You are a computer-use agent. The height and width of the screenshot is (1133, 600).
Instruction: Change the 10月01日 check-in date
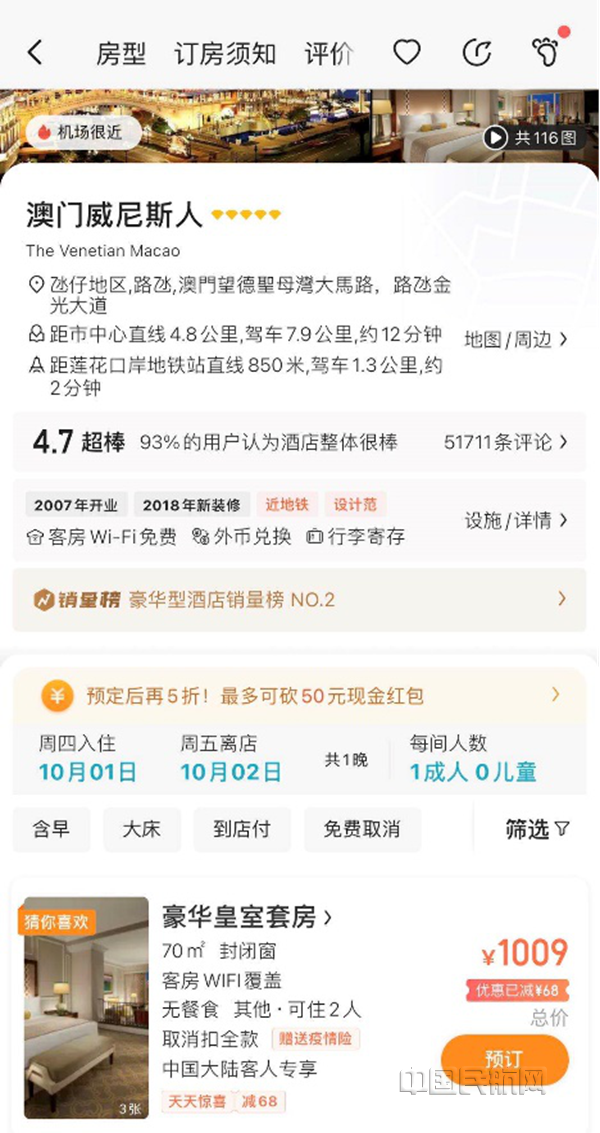click(x=87, y=772)
